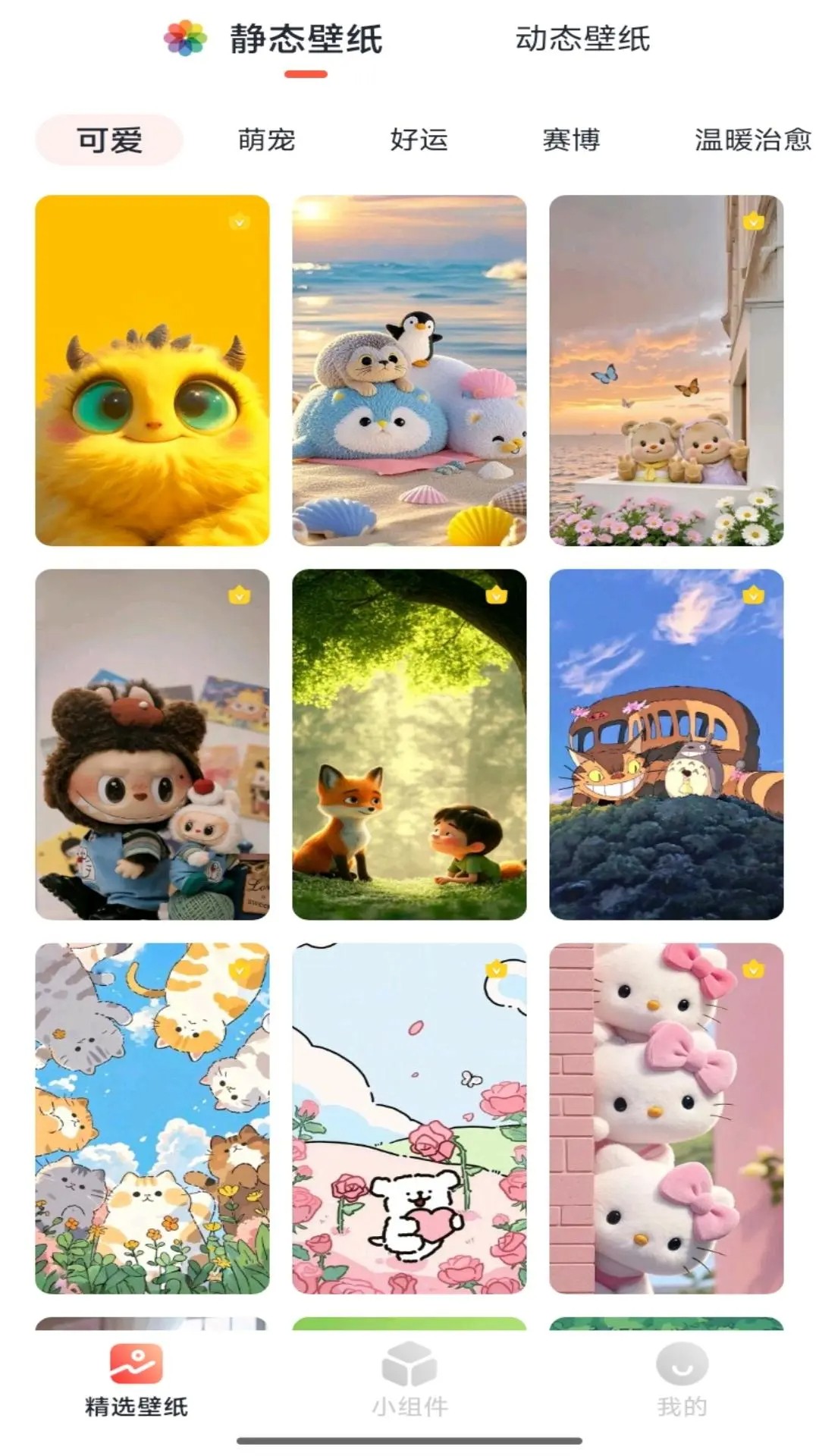Open the beach plush penguin wallpaper
819x1456 pixels.
409,370
